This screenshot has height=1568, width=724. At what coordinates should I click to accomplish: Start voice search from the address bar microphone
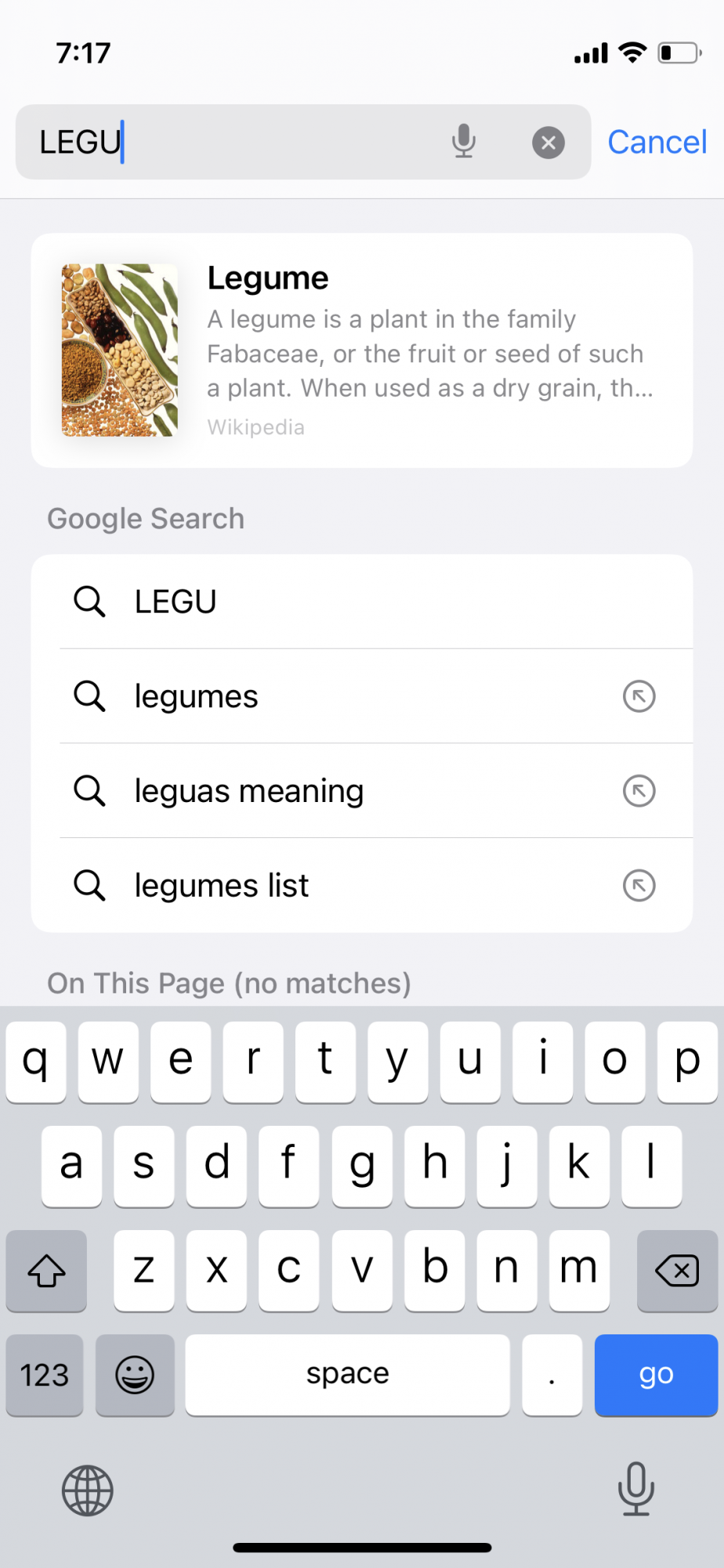[x=464, y=142]
